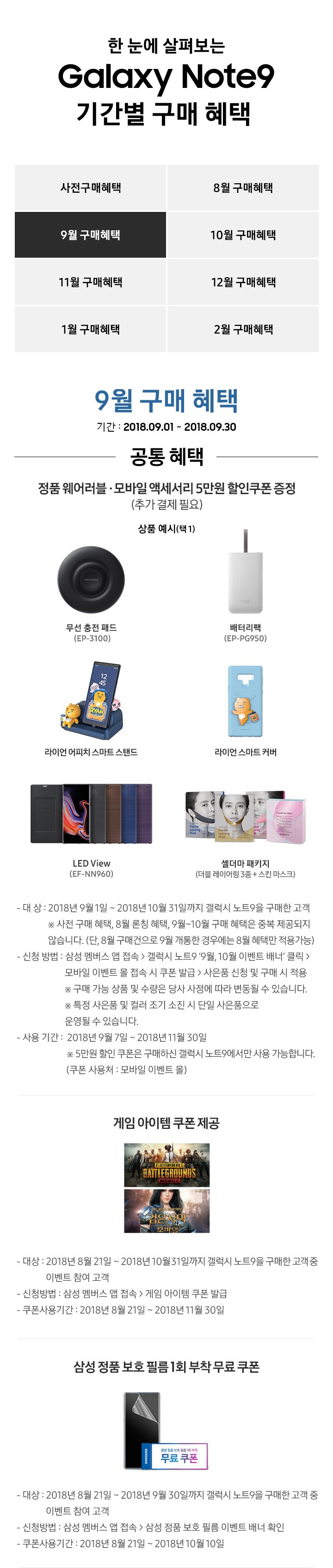Select the 9월 구매혜택 tab
Viewport: 333px width, 1568px height.
90,235
